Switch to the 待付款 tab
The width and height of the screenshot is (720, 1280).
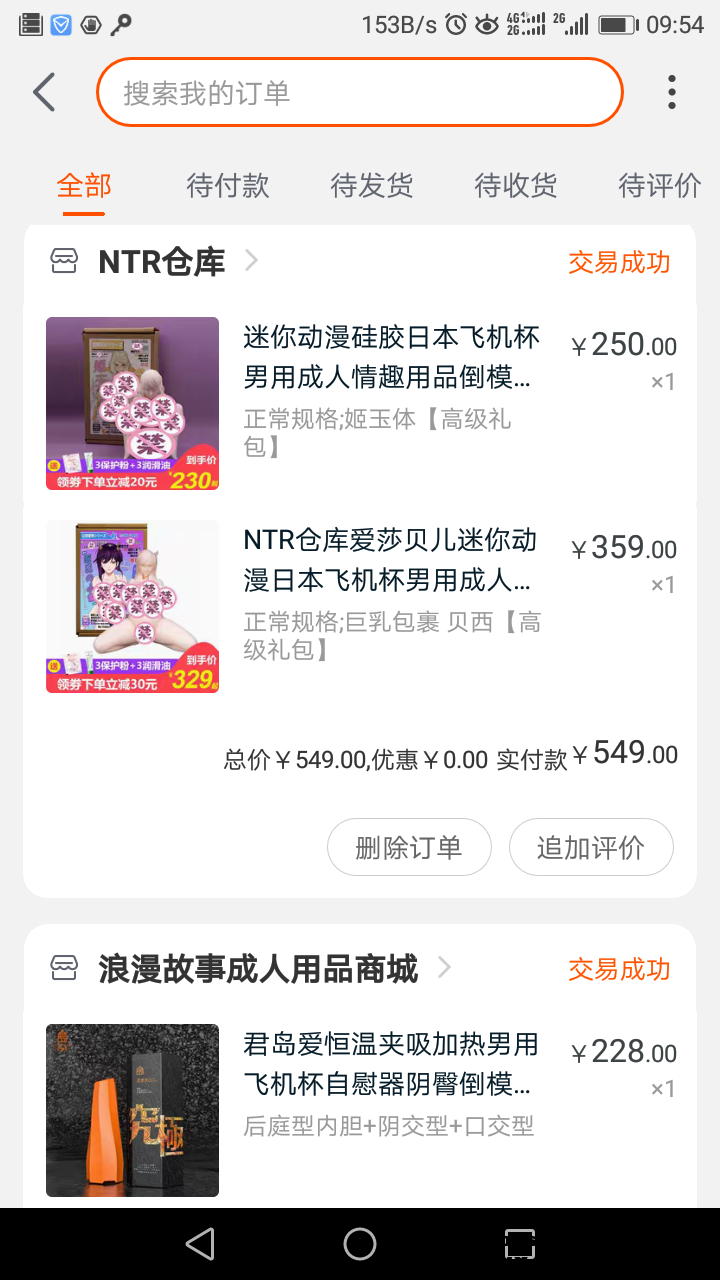pyautogui.click(x=228, y=185)
